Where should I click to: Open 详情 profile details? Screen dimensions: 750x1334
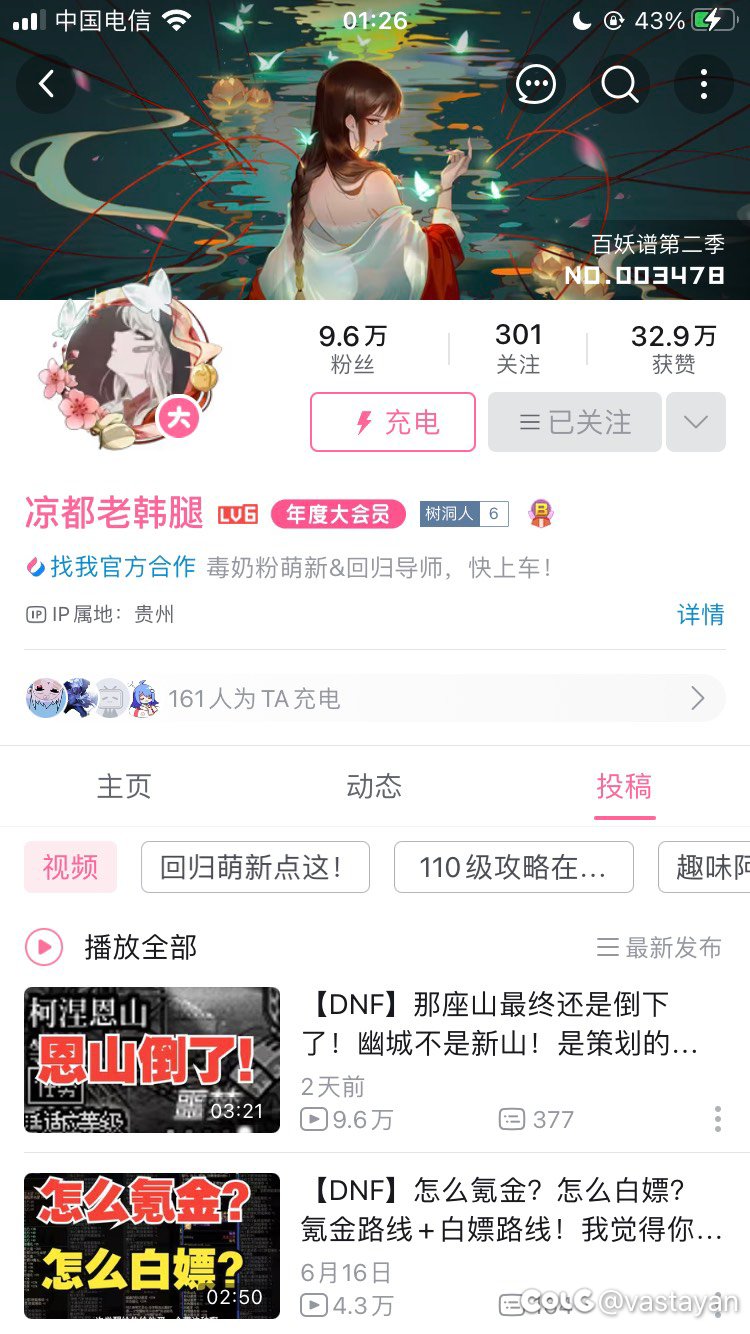pos(701,614)
